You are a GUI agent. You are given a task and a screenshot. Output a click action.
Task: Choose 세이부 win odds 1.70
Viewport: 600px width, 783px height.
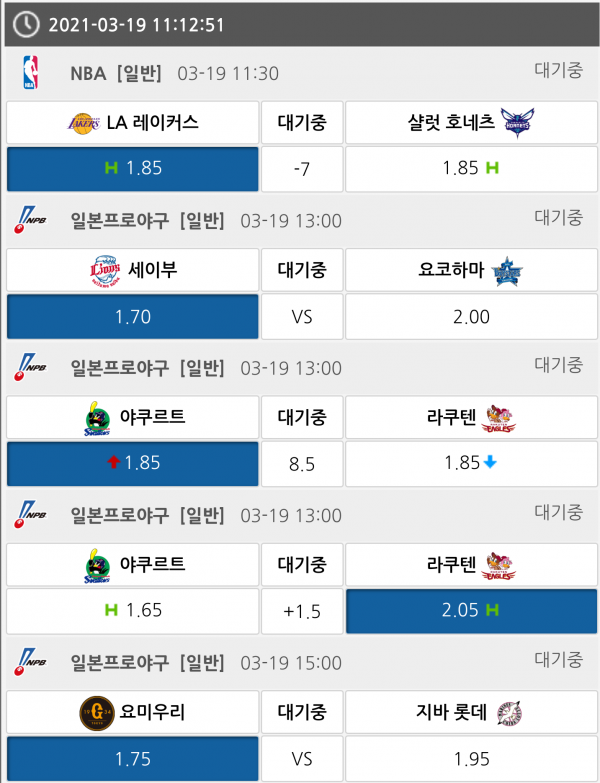[x=132, y=316]
